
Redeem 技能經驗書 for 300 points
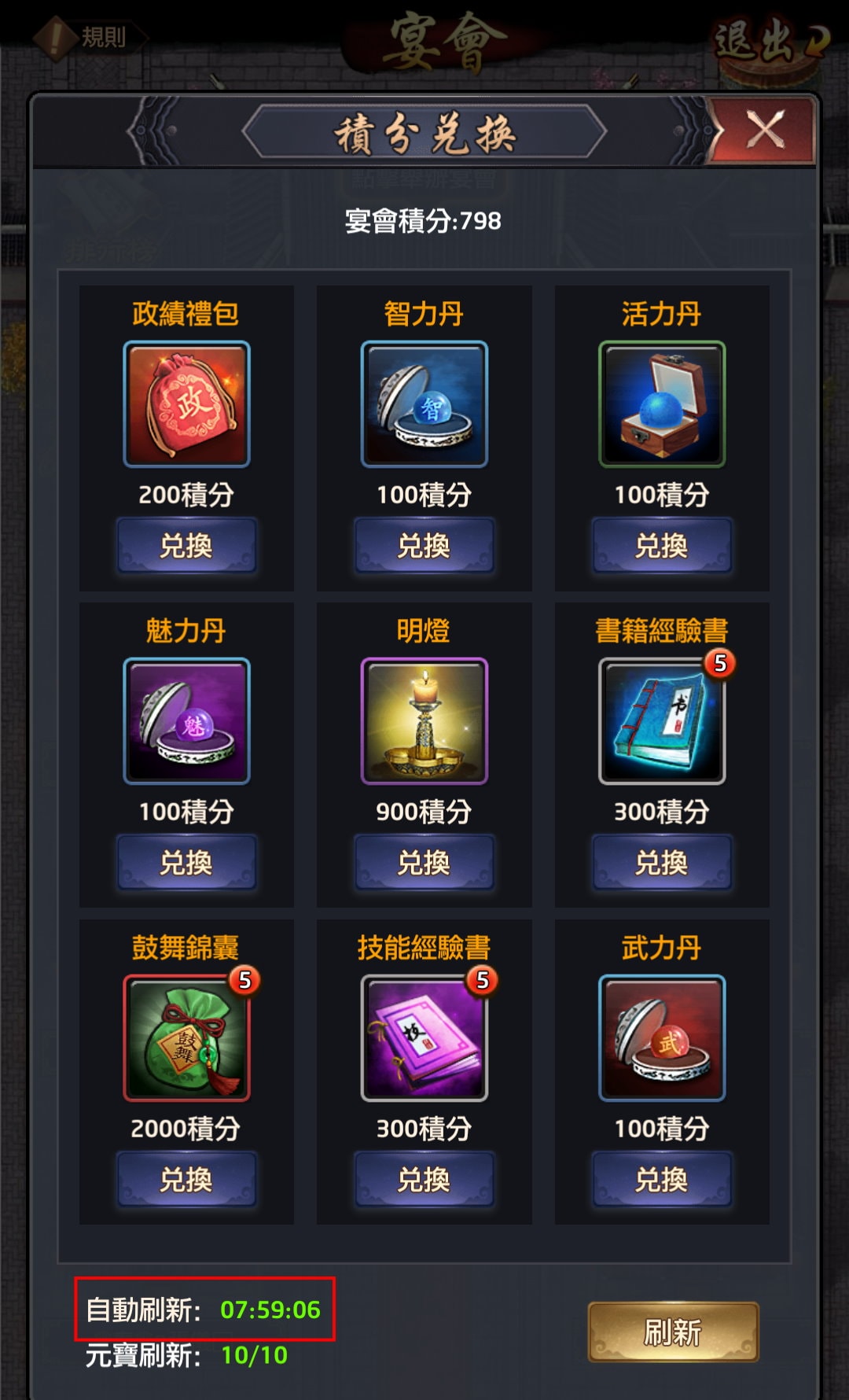pyautogui.click(x=424, y=1180)
